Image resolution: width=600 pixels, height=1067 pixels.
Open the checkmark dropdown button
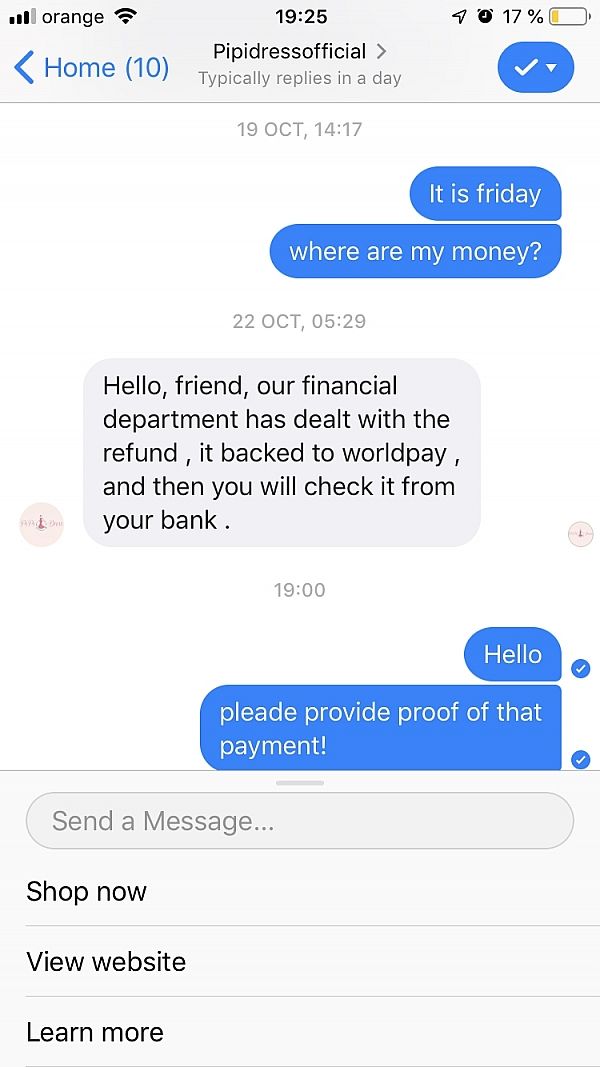[535, 67]
